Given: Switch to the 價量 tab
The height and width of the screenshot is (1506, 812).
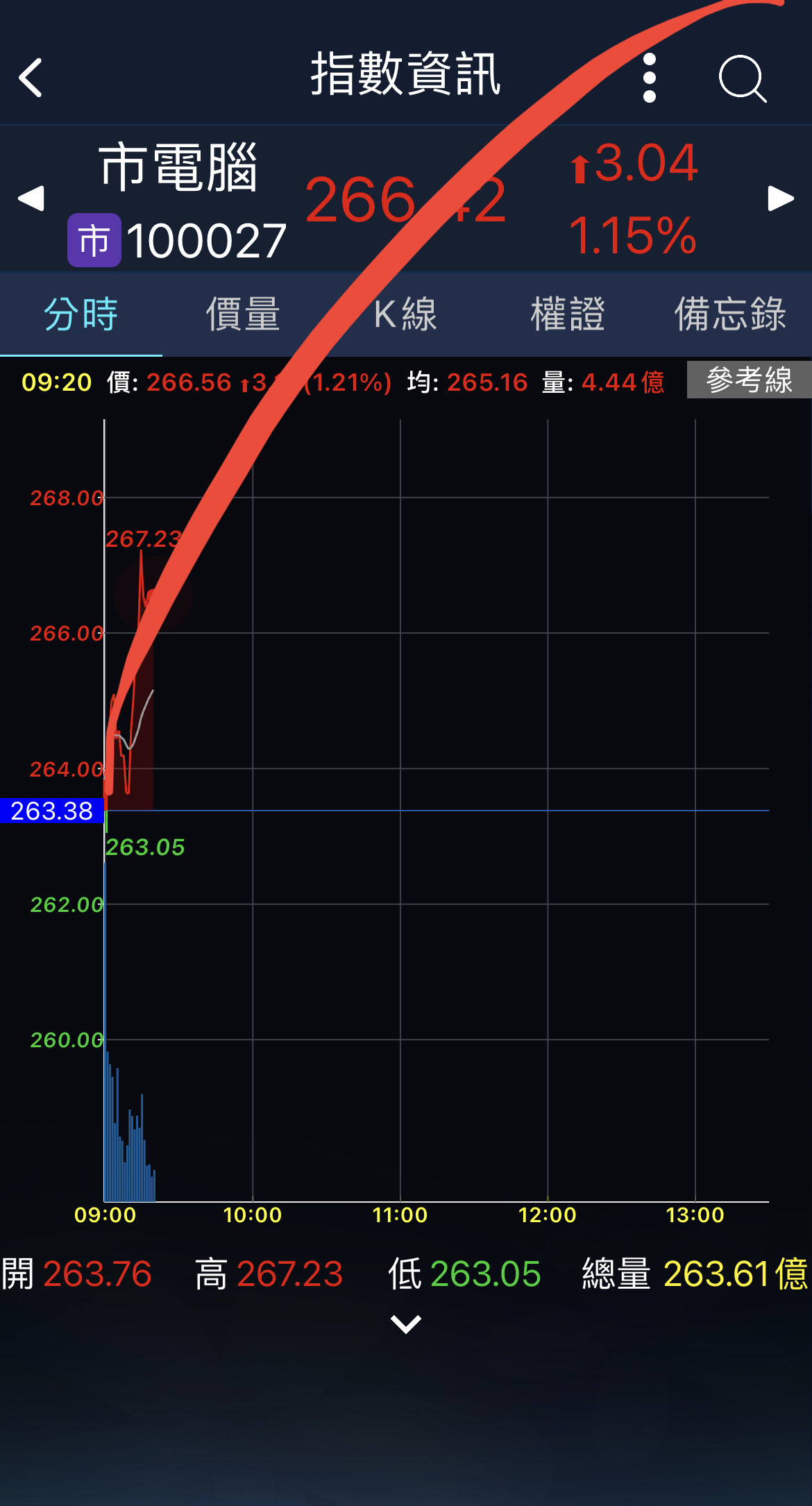Looking at the screenshot, I should pyautogui.click(x=244, y=314).
